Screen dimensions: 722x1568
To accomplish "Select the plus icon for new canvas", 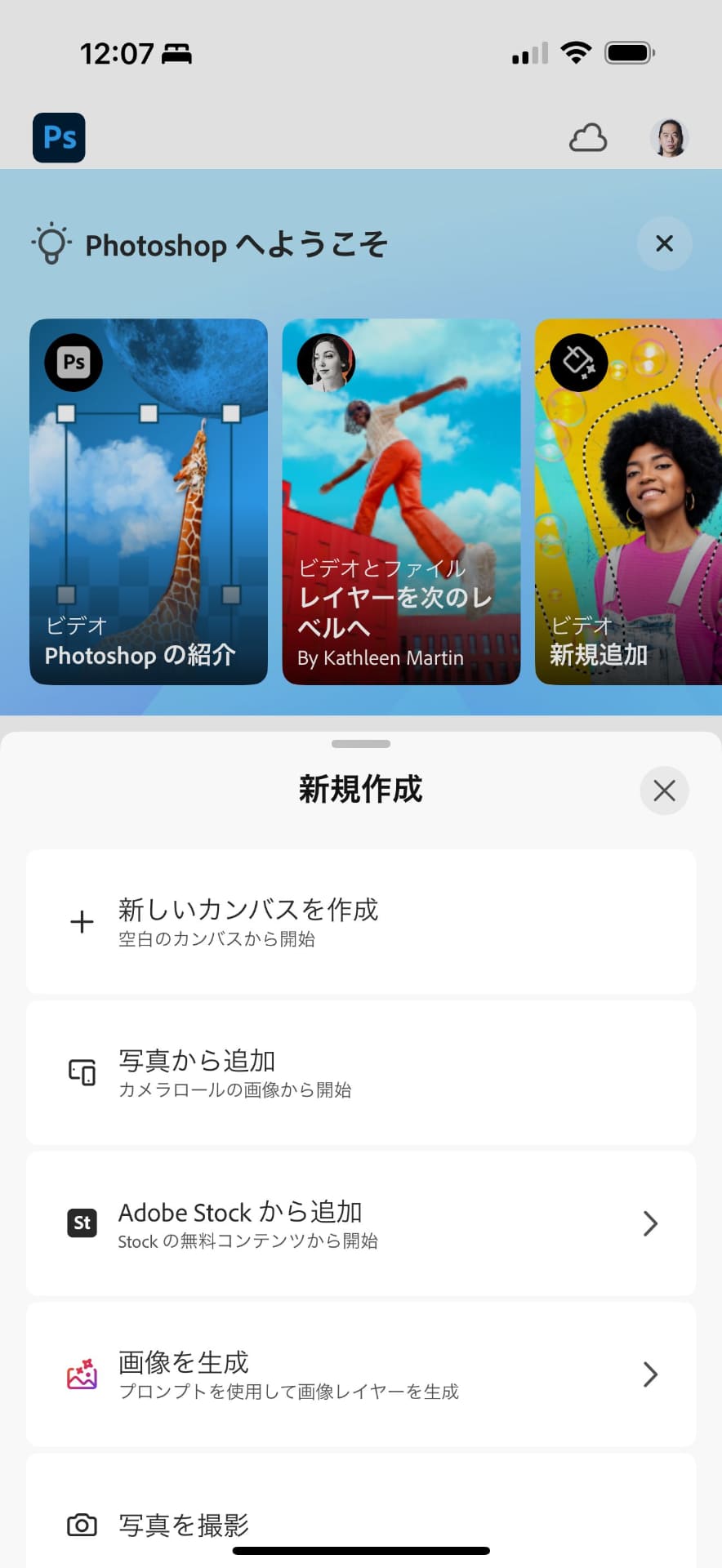I will tap(81, 921).
